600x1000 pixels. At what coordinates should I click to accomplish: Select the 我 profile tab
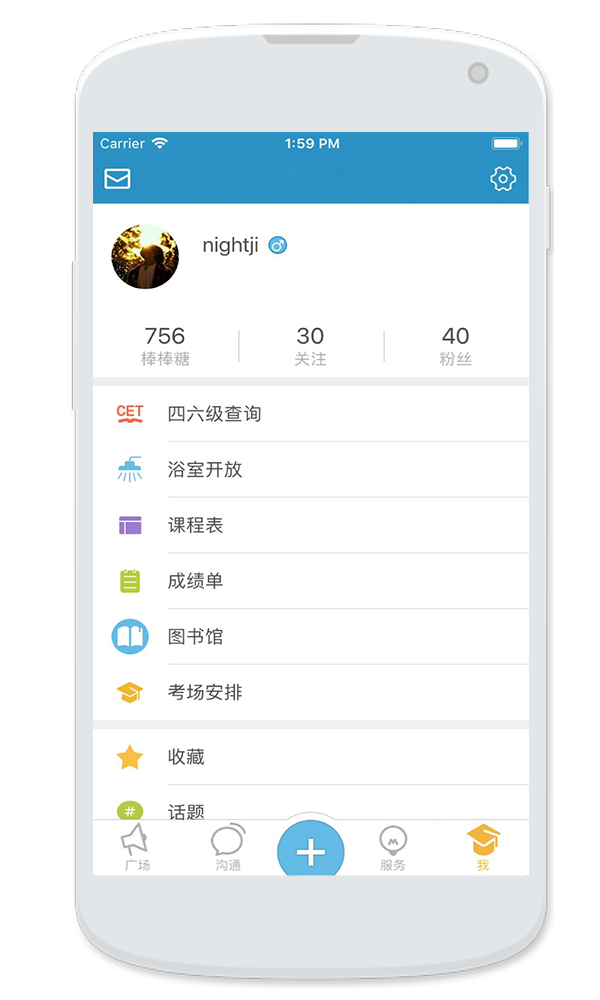483,848
